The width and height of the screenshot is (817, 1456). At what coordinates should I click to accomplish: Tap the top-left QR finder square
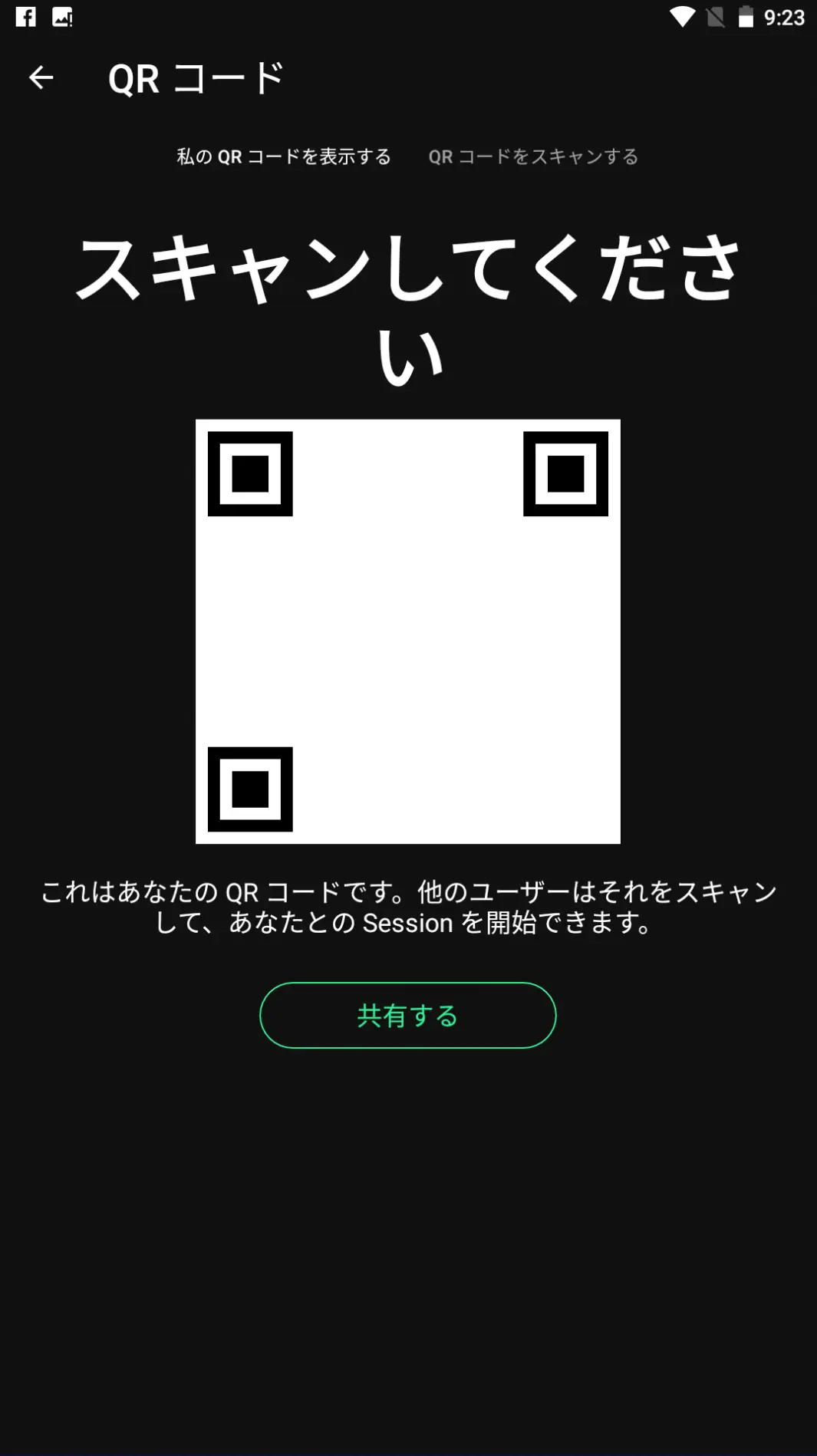point(250,475)
